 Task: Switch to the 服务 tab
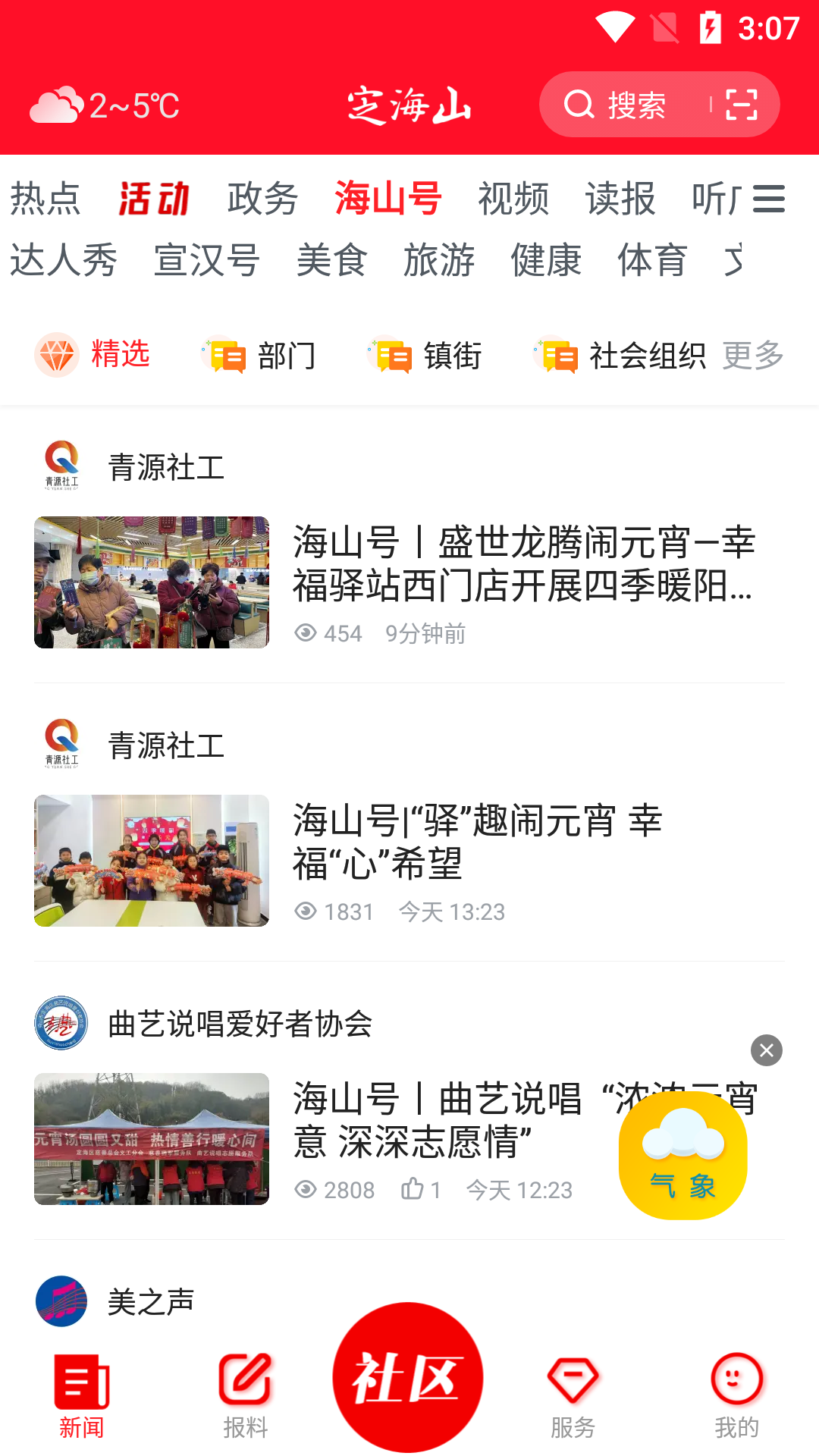tap(573, 1395)
